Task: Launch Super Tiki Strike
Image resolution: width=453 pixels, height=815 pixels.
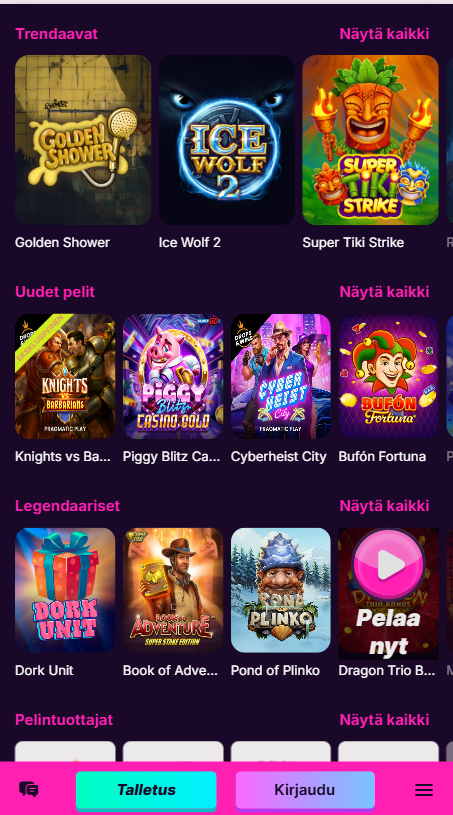Action: point(370,140)
